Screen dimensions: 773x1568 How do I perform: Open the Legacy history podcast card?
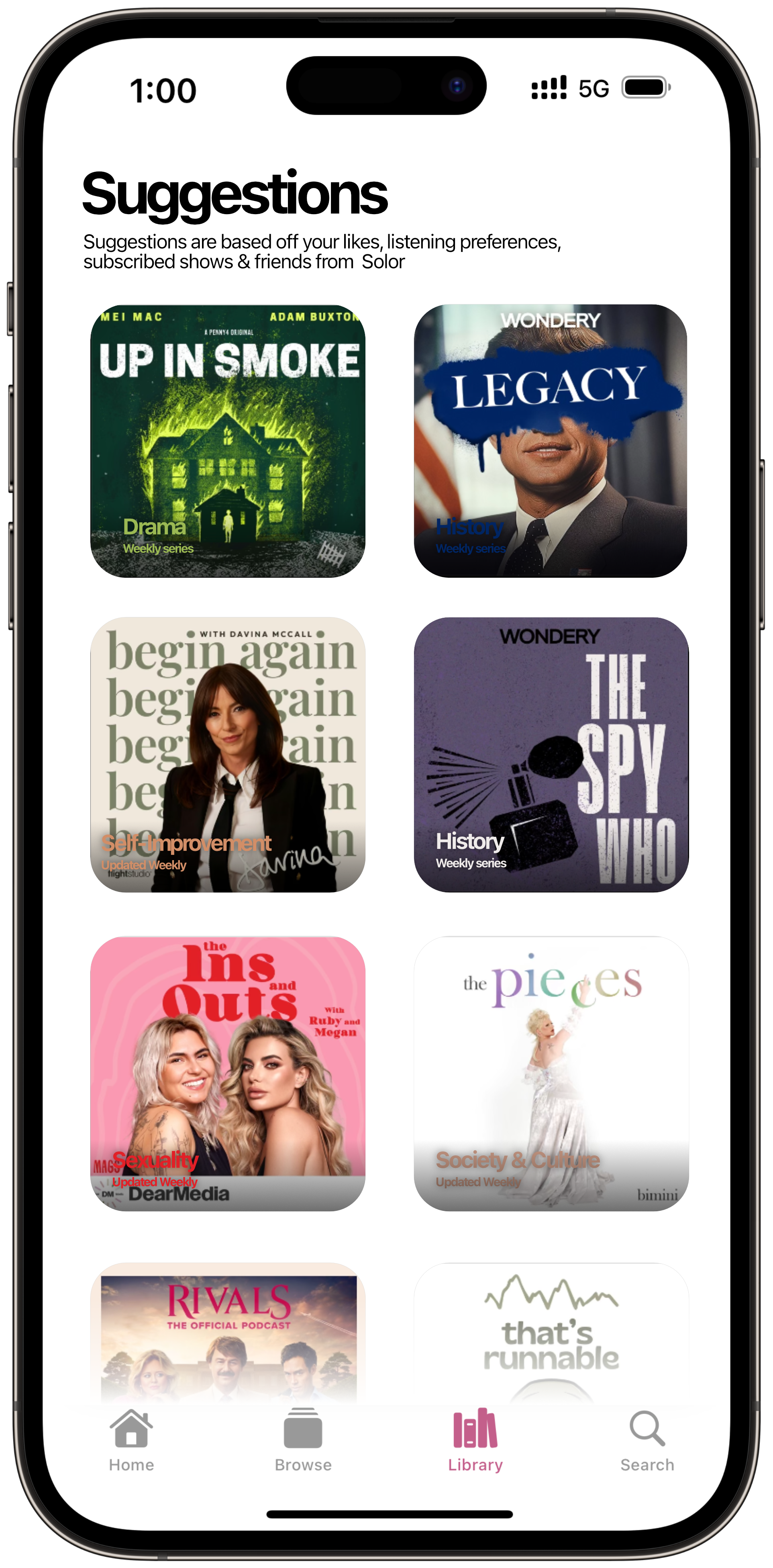coord(551,441)
